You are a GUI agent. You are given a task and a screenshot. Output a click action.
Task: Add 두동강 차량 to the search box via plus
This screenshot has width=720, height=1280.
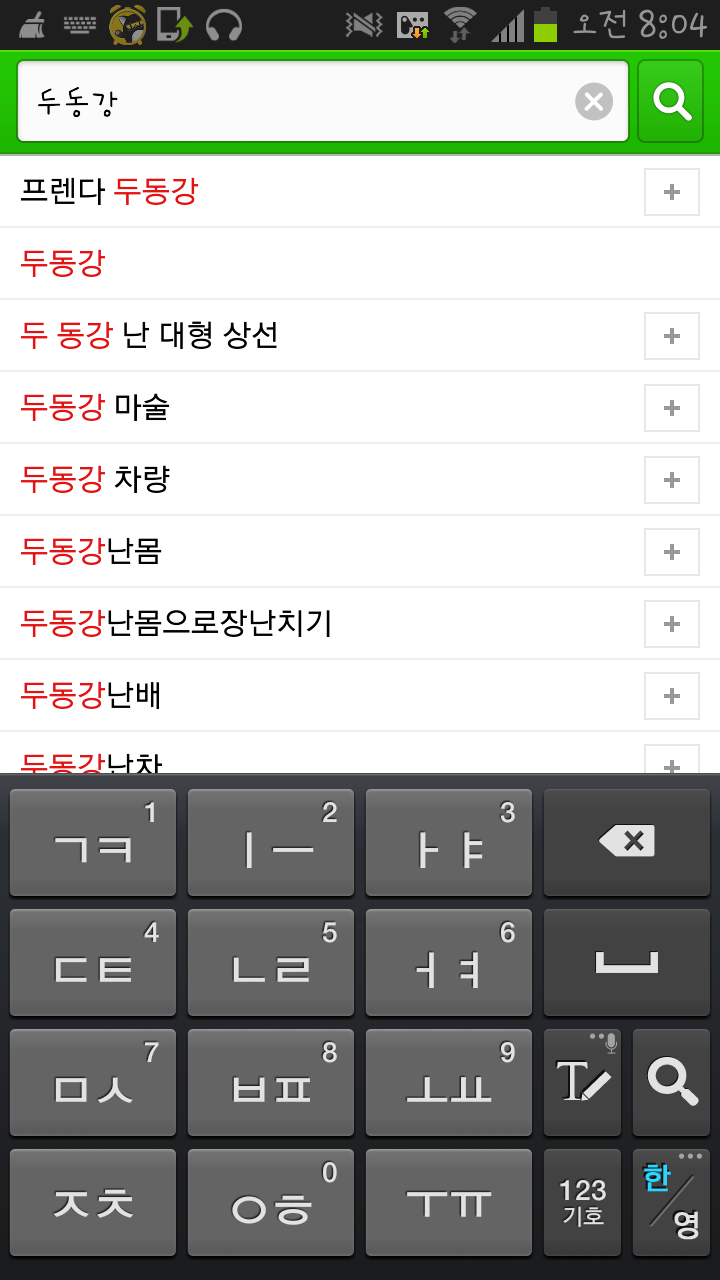pos(671,480)
